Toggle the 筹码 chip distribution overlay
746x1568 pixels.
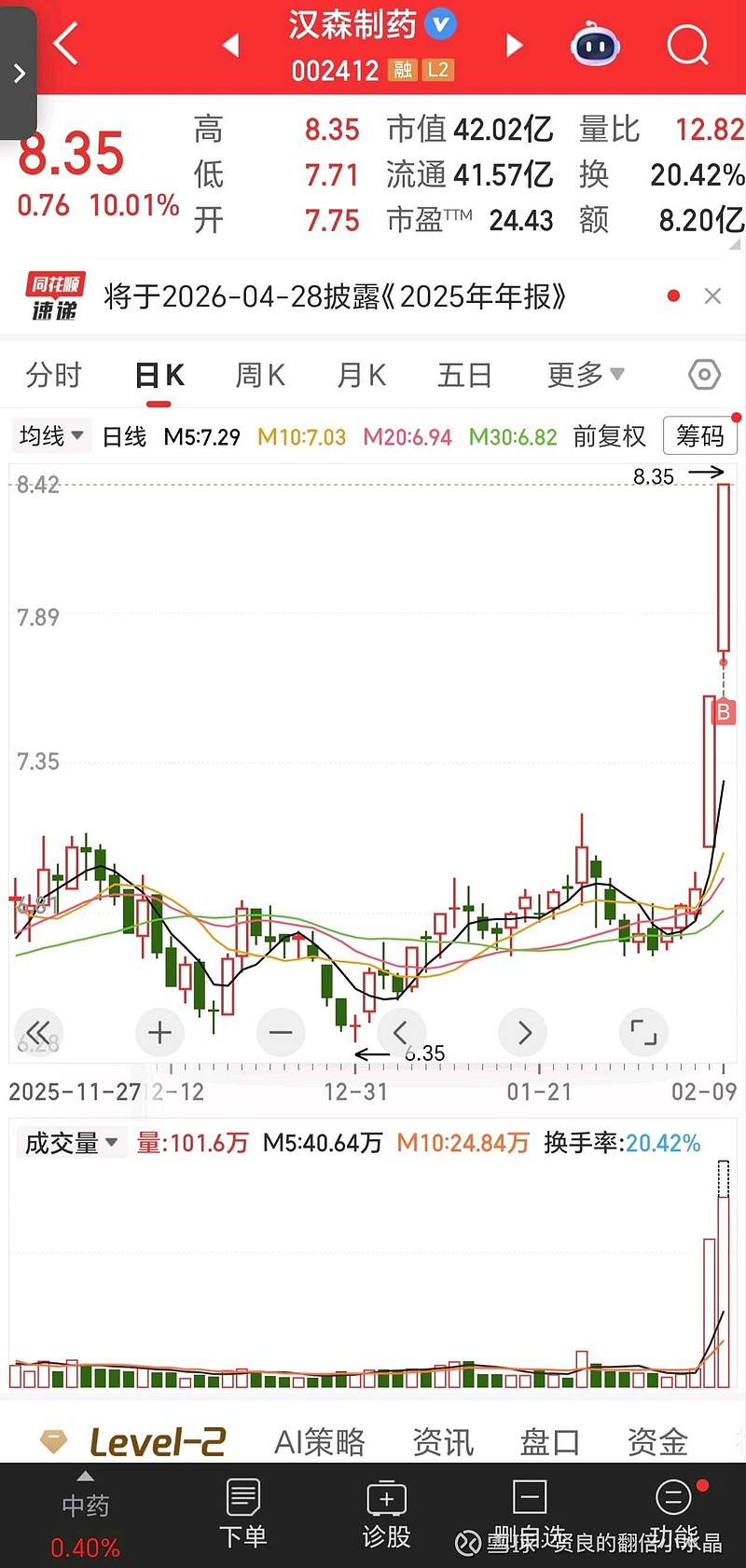click(x=699, y=435)
